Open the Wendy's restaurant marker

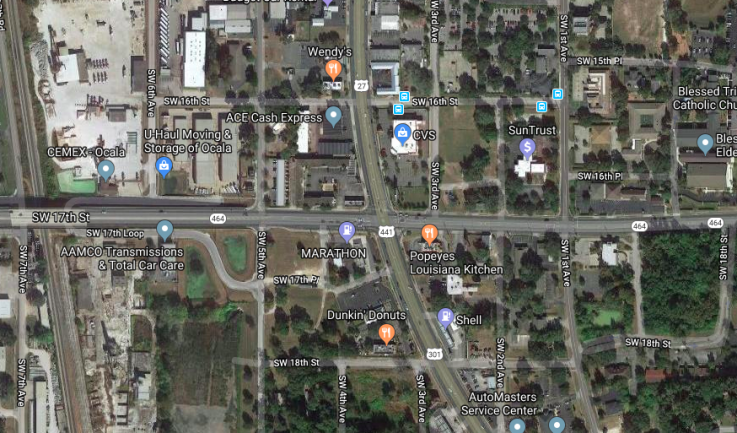pos(333,69)
